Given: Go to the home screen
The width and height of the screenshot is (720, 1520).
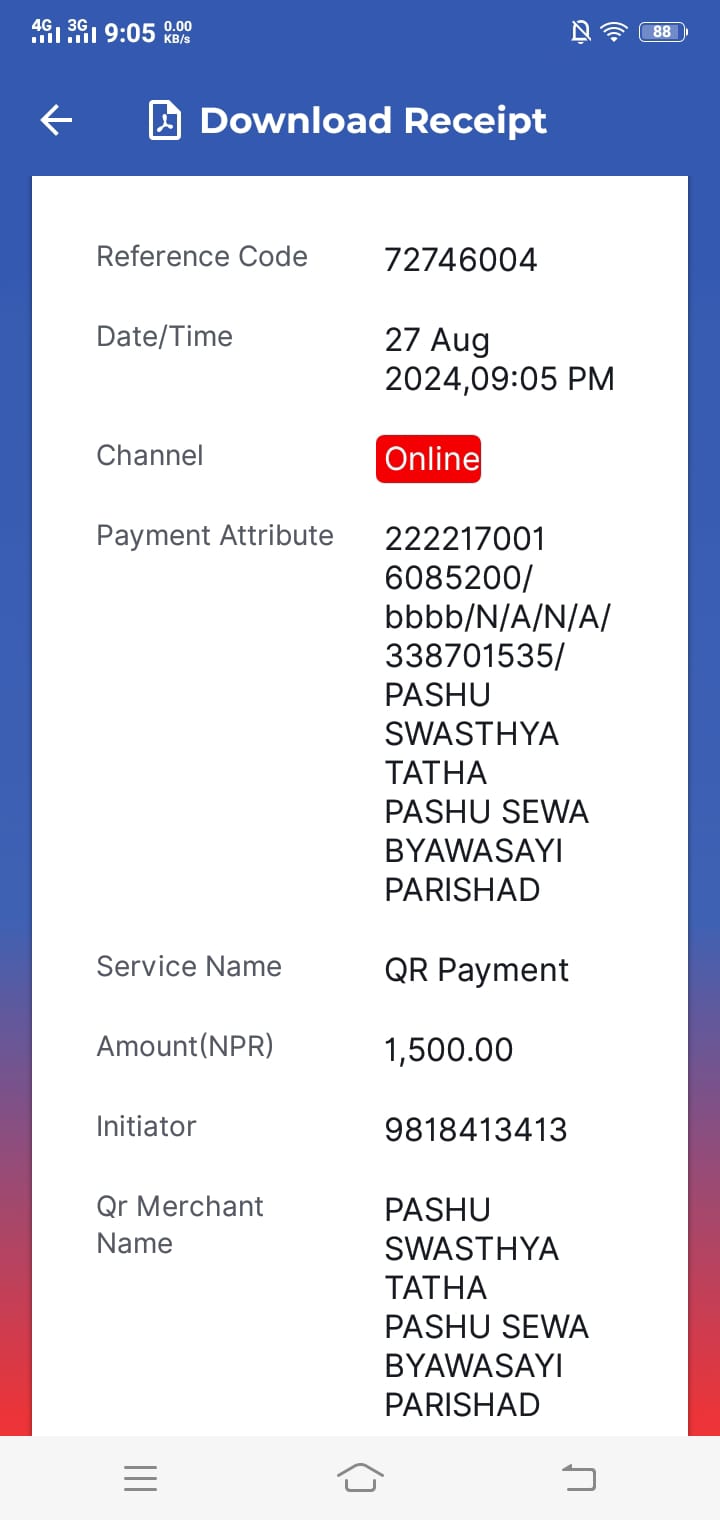Looking at the screenshot, I should [360, 1477].
